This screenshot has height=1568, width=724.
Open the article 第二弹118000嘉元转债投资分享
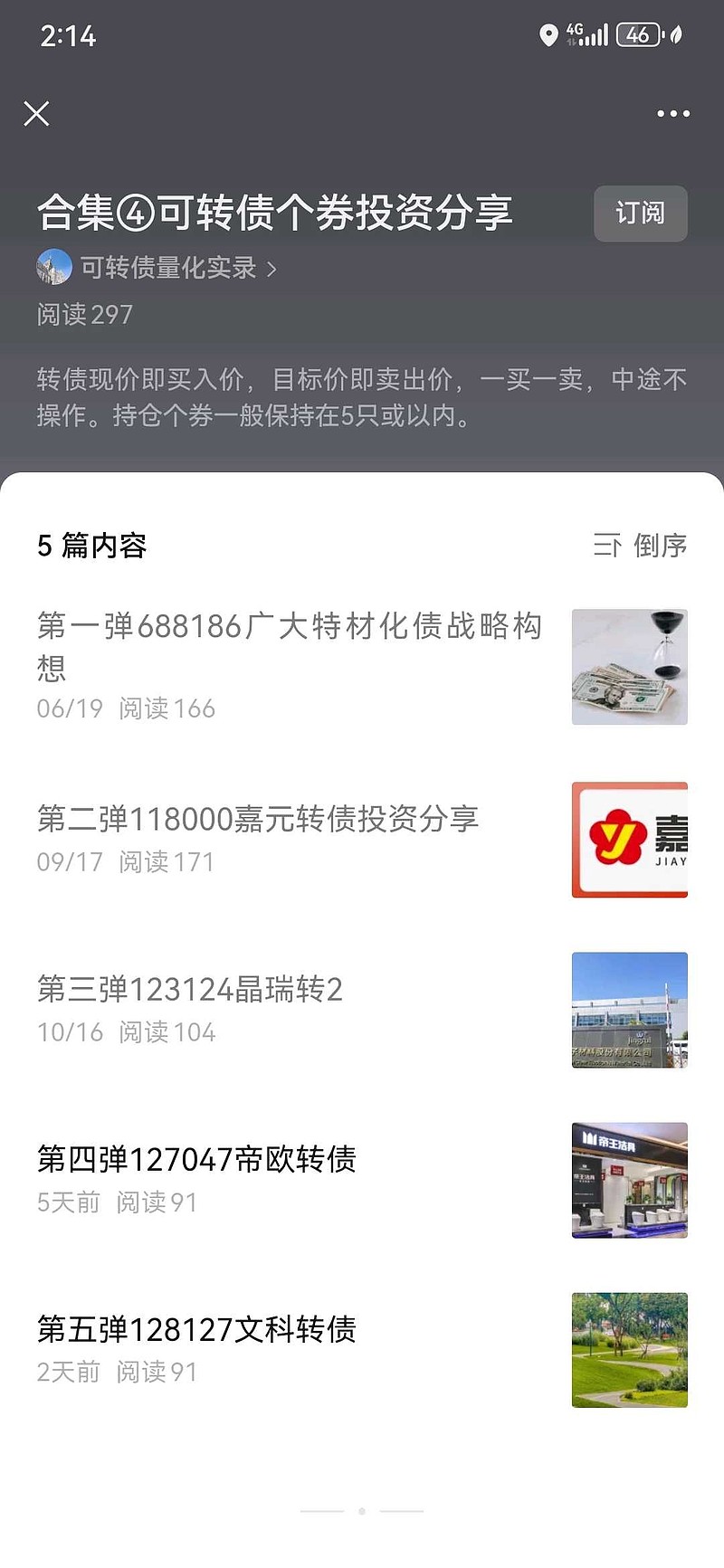pos(260,819)
